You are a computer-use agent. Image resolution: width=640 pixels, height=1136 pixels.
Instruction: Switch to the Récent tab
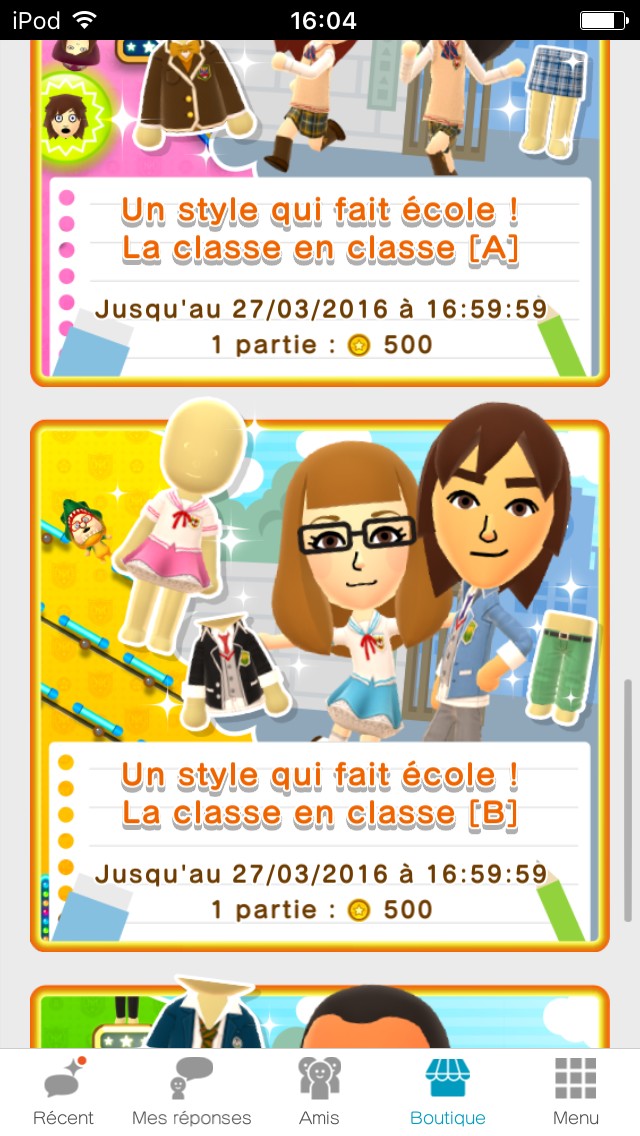pos(63,1091)
